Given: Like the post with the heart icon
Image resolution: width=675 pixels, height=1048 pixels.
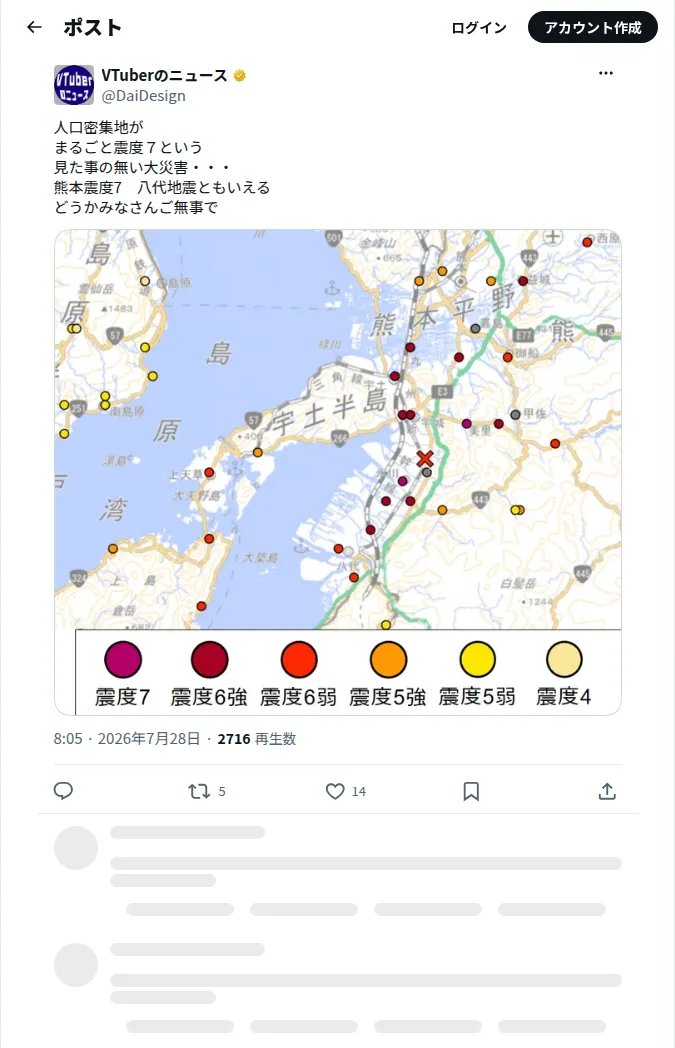Looking at the screenshot, I should point(335,791).
